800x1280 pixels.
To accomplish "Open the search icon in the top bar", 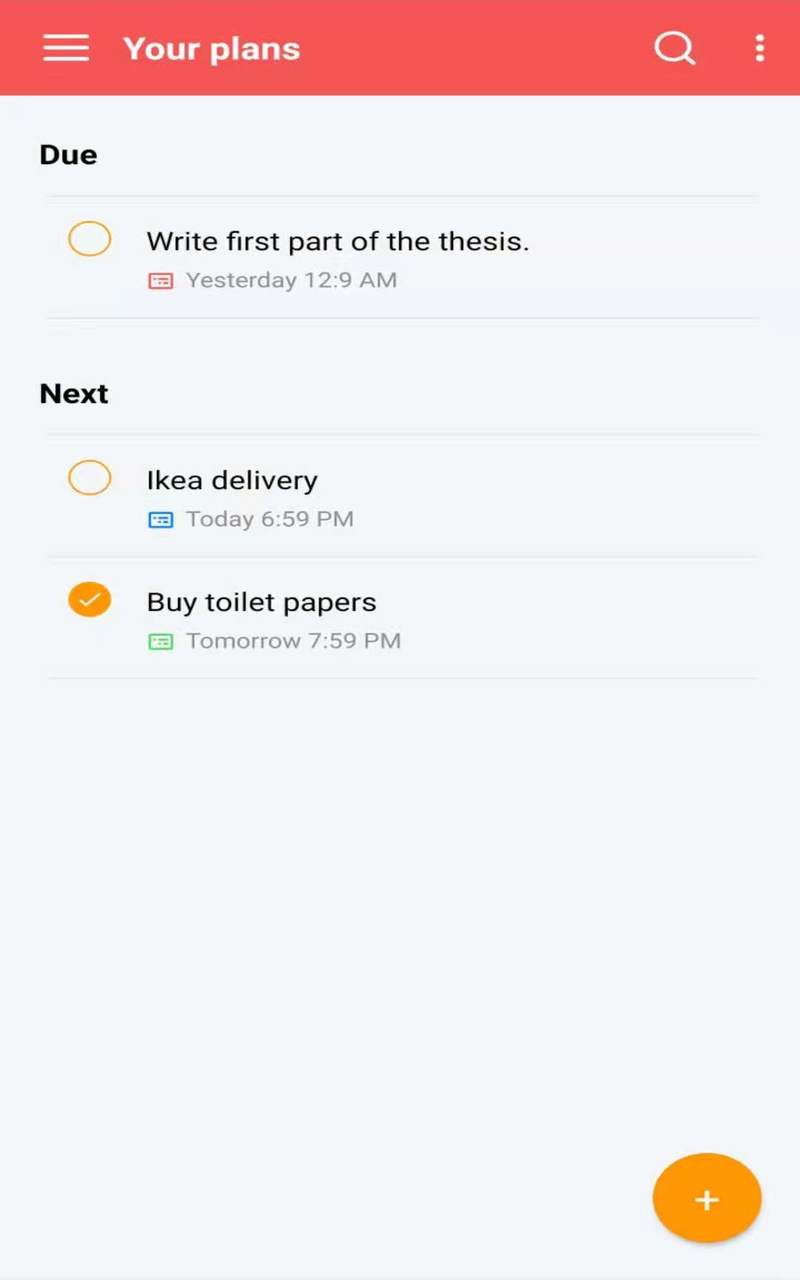I will [675, 47].
